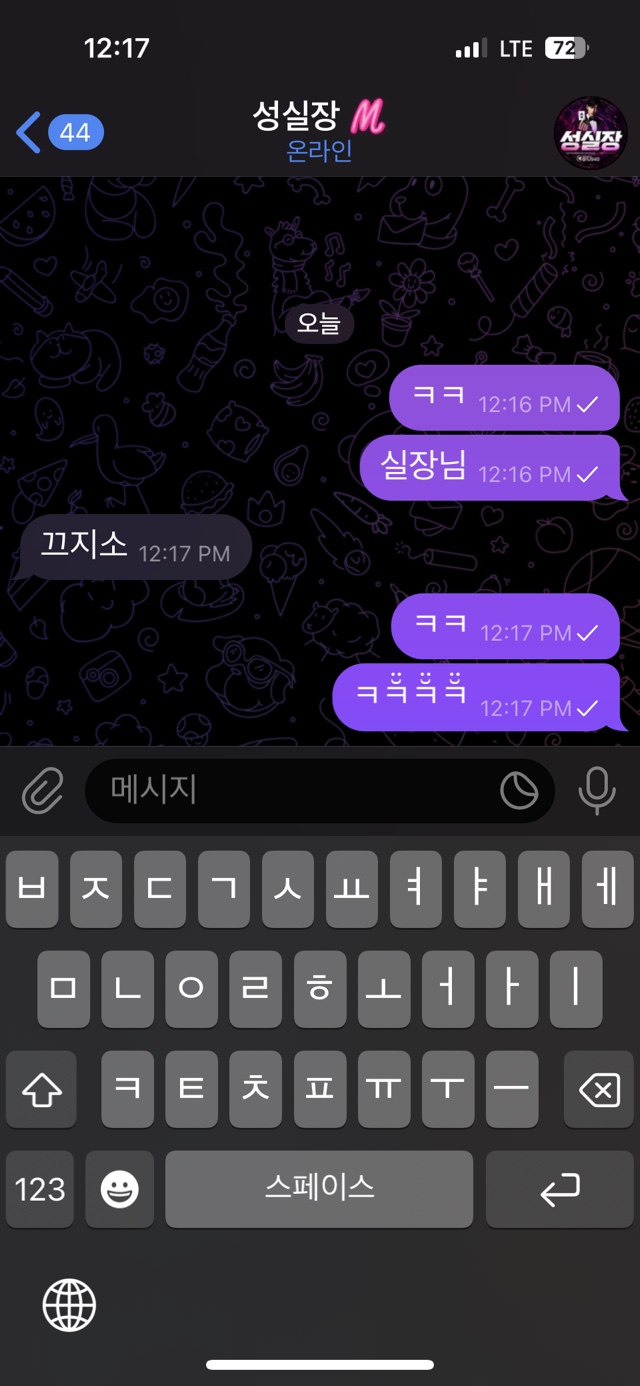640x1386 pixels.
Task: Open the sticker panel icon
Action: [x=519, y=791]
